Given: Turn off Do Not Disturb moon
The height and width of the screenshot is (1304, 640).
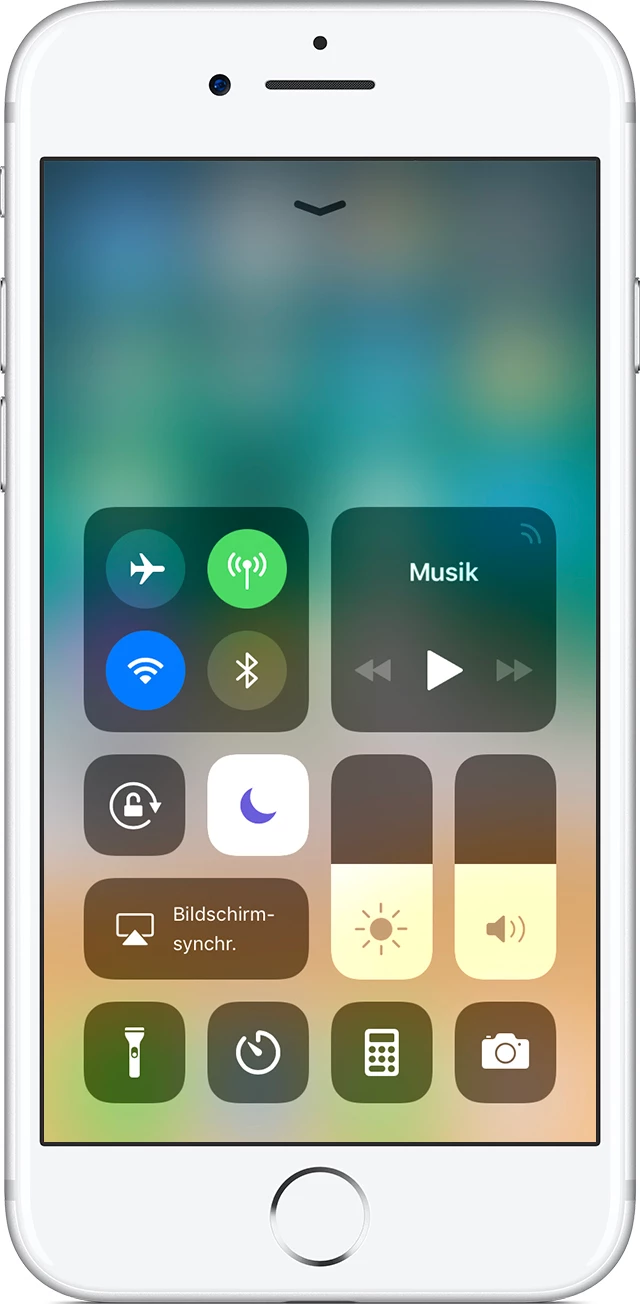Looking at the screenshot, I should [x=258, y=805].
